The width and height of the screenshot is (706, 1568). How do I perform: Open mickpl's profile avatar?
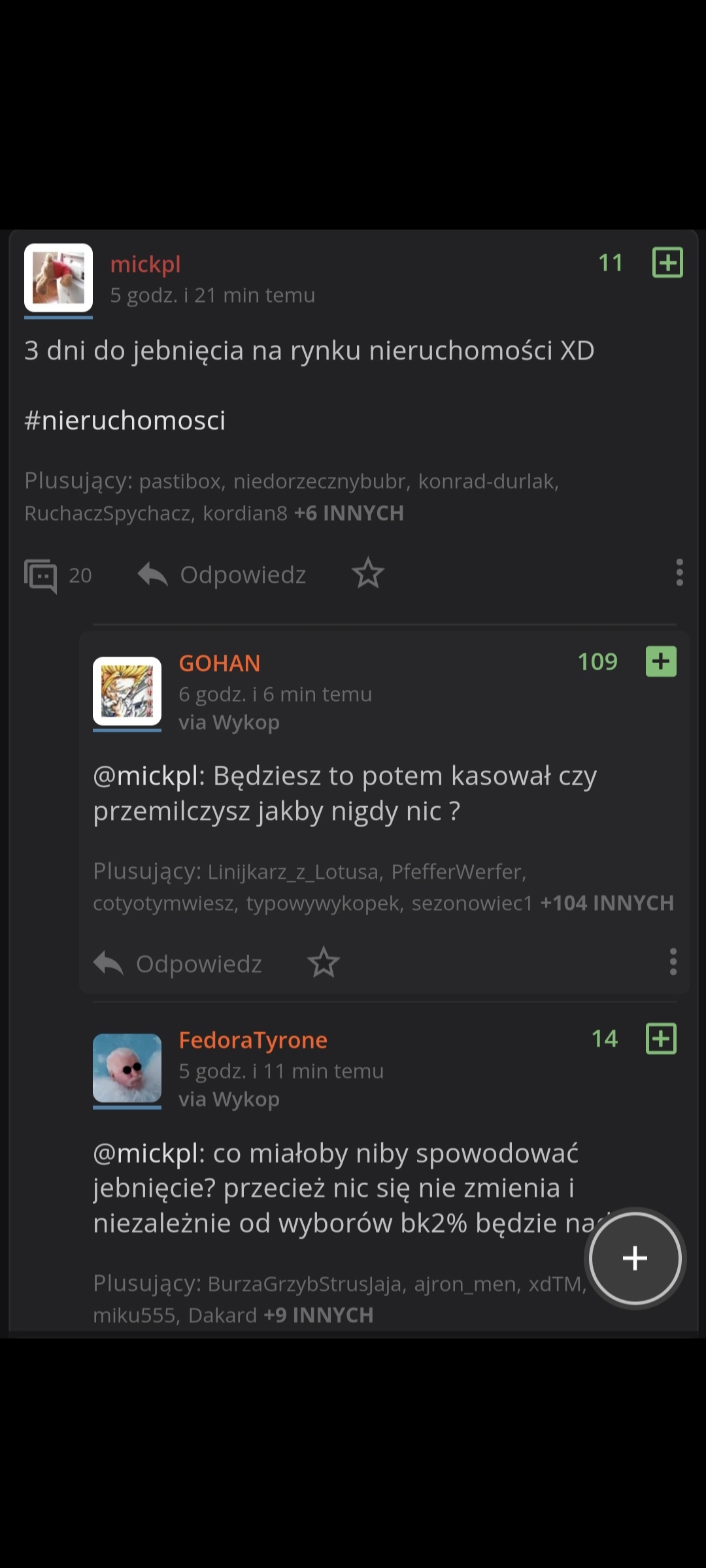58,278
